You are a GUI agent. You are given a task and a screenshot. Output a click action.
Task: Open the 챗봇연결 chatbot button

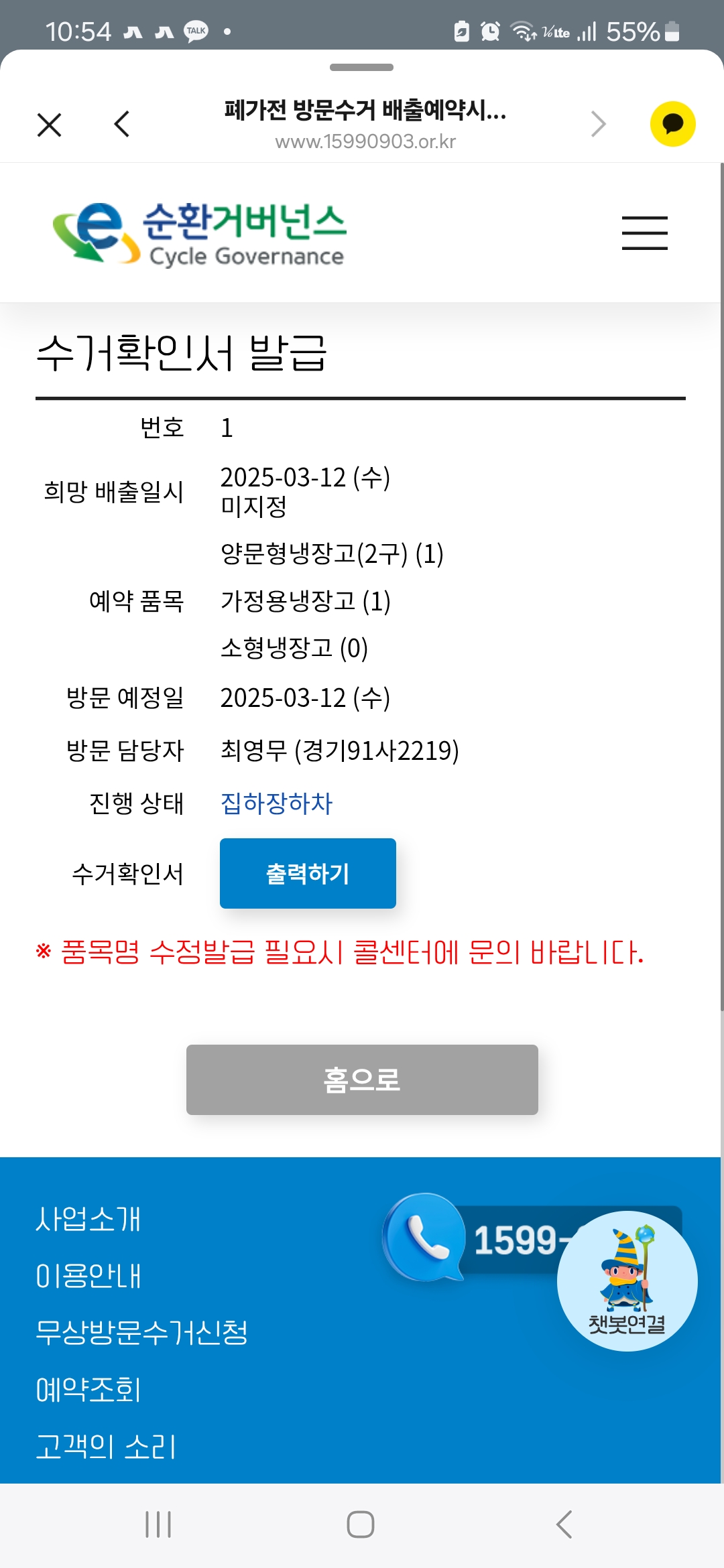pyautogui.click(x=627, y=1281)
